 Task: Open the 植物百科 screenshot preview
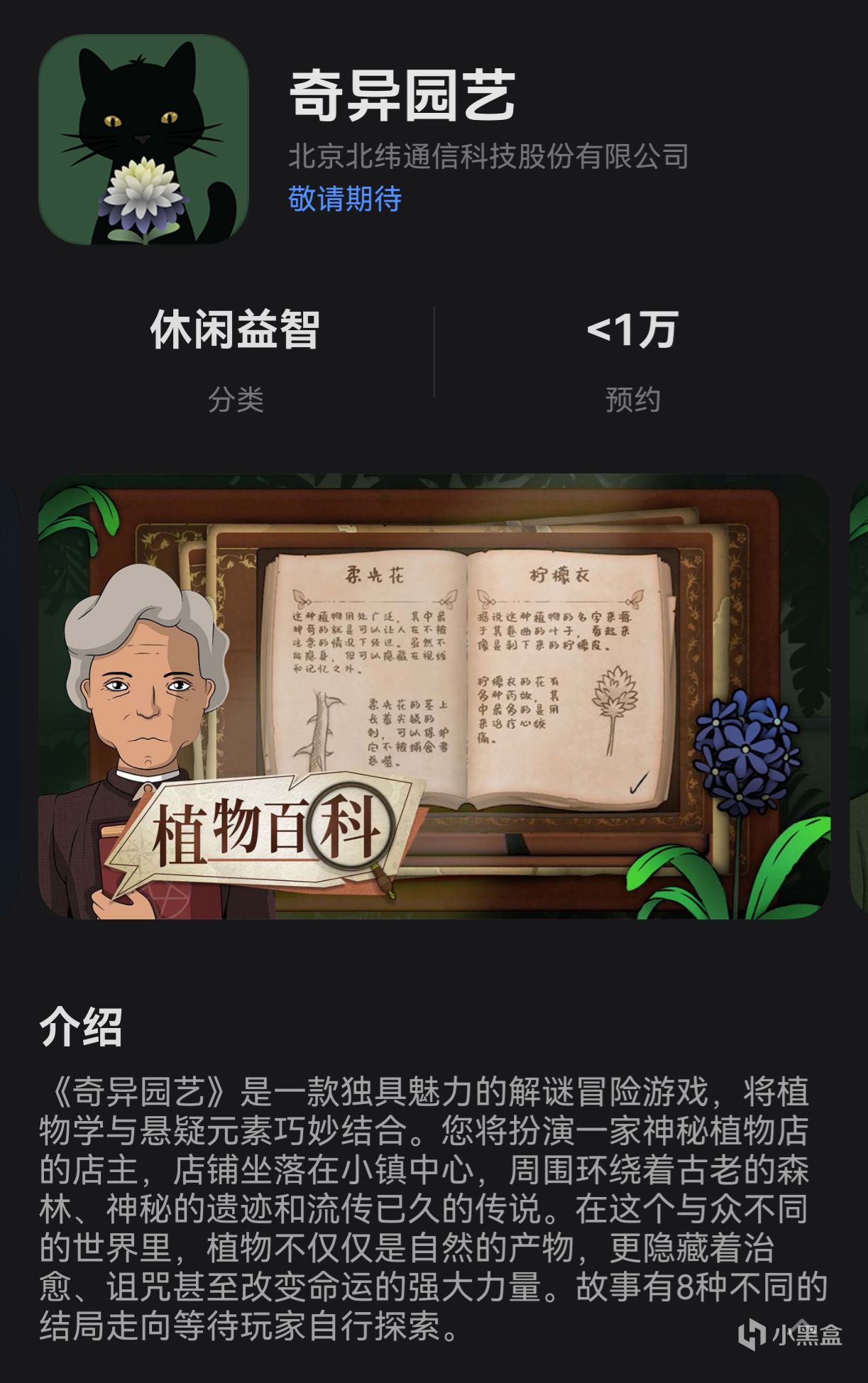point(434,696)
